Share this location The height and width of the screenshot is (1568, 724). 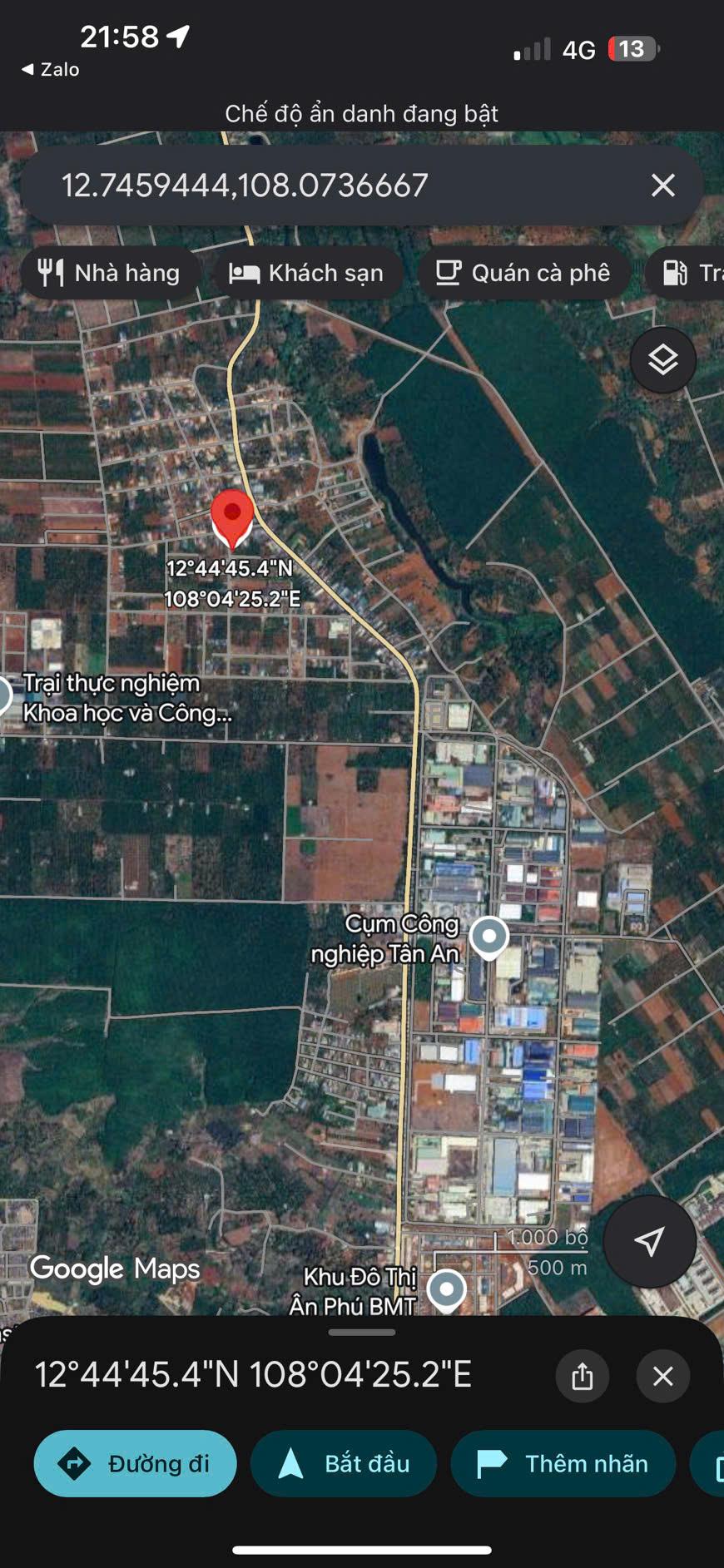click(583, 1376)
